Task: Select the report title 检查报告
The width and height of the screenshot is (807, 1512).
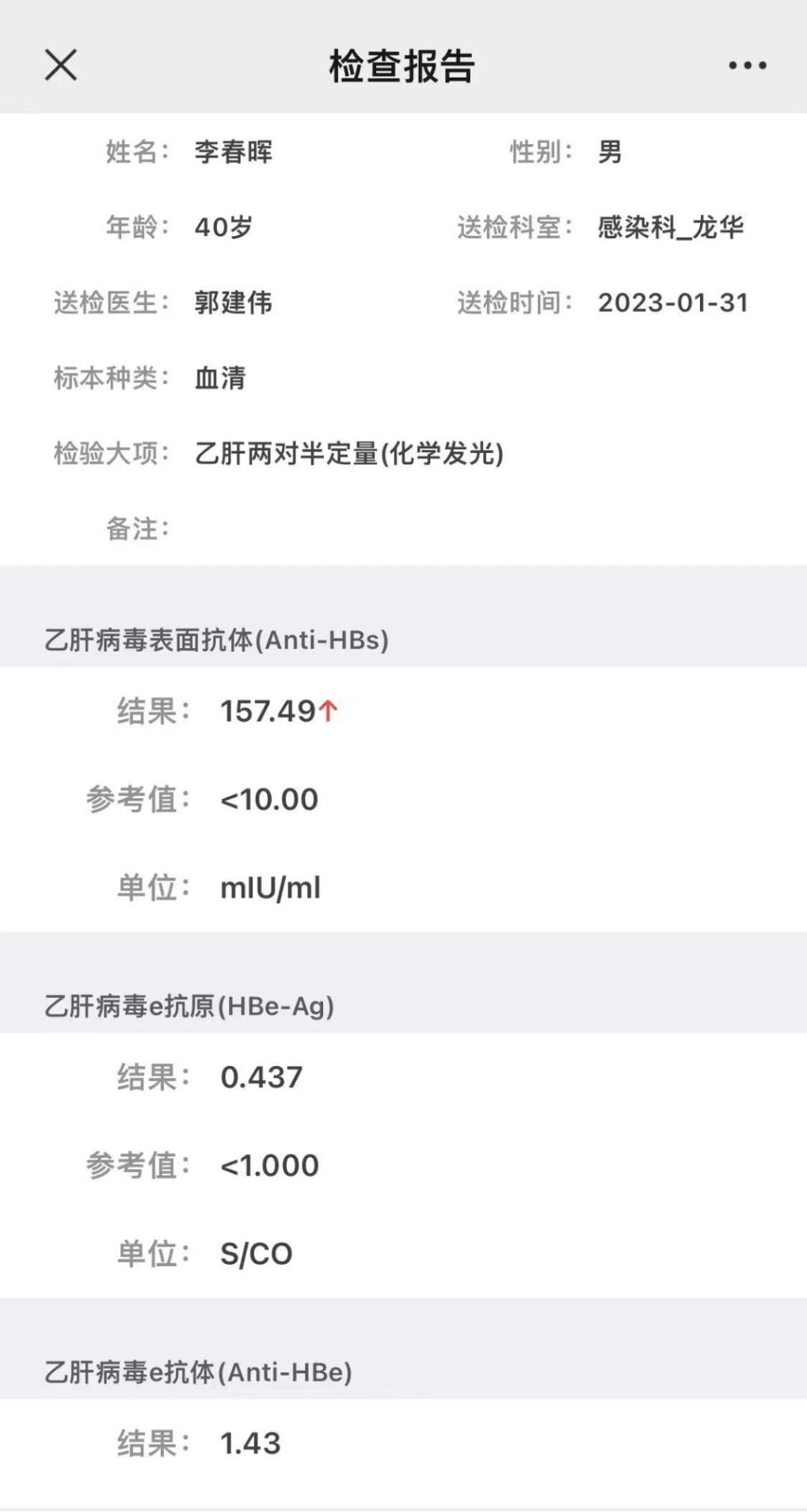Action: click(x=399, y=67)
